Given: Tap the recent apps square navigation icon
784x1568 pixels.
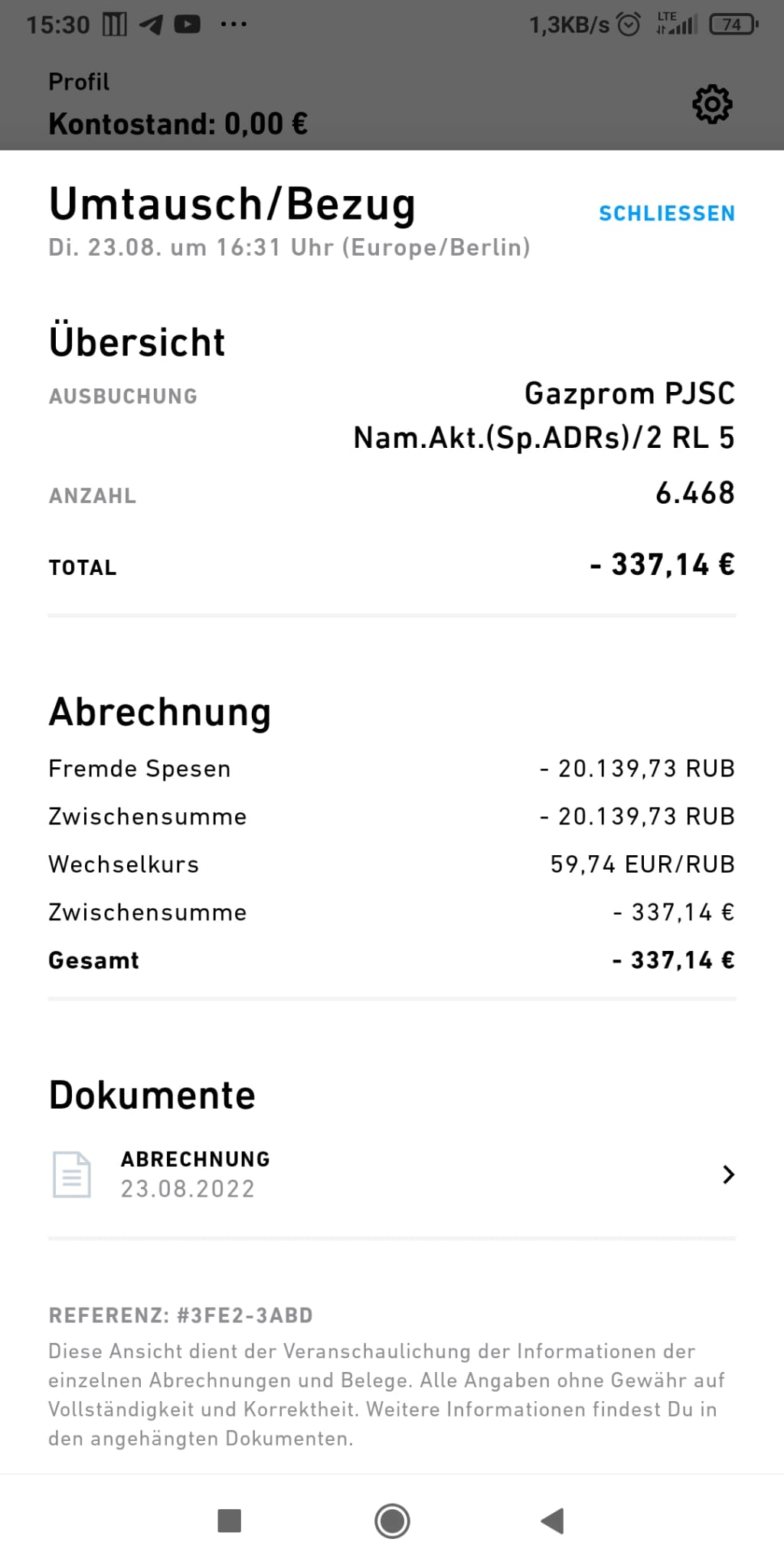Looking at the screenshot, I should [x=229, y=1520].
